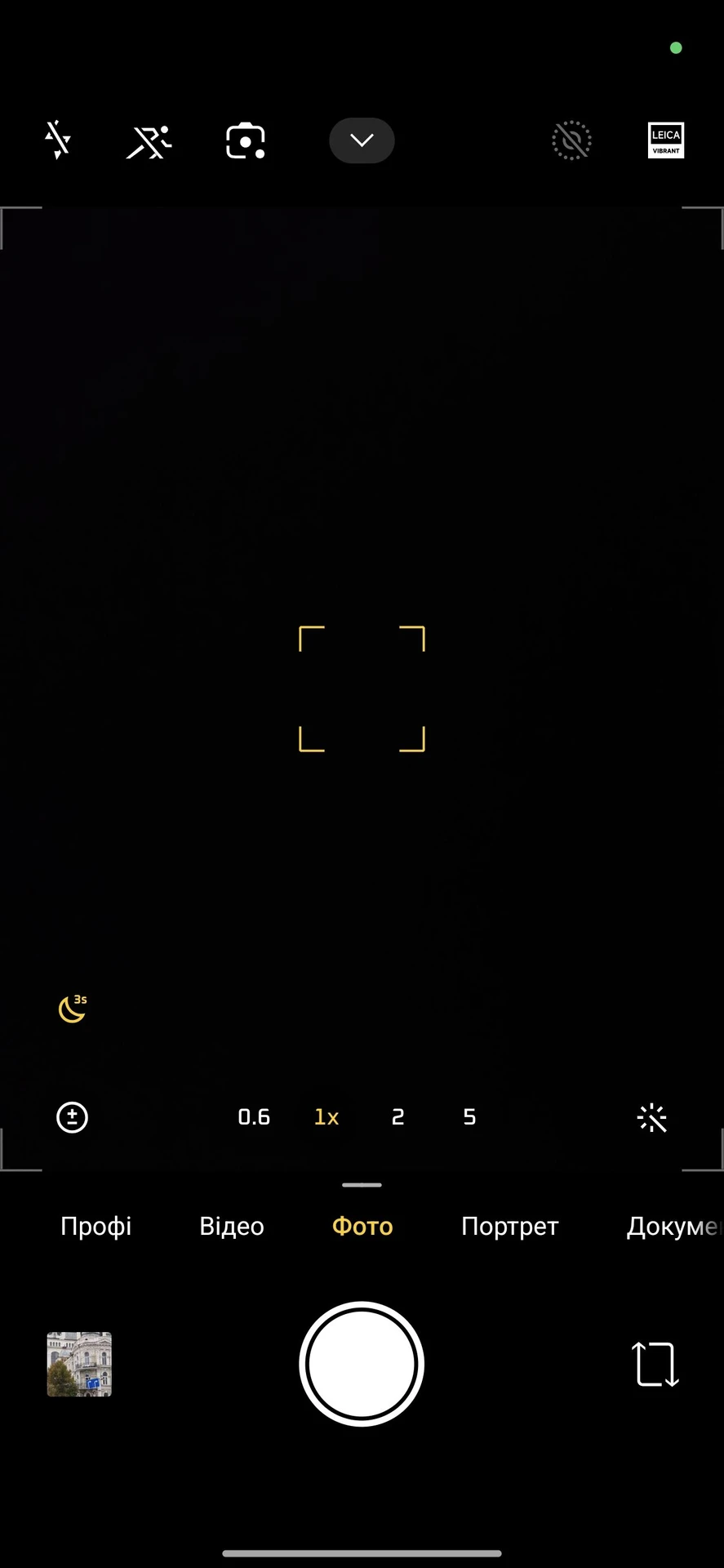Take a photo with the shutter button
This screenshot has height=1568, width=724.
pos(362,1364)
